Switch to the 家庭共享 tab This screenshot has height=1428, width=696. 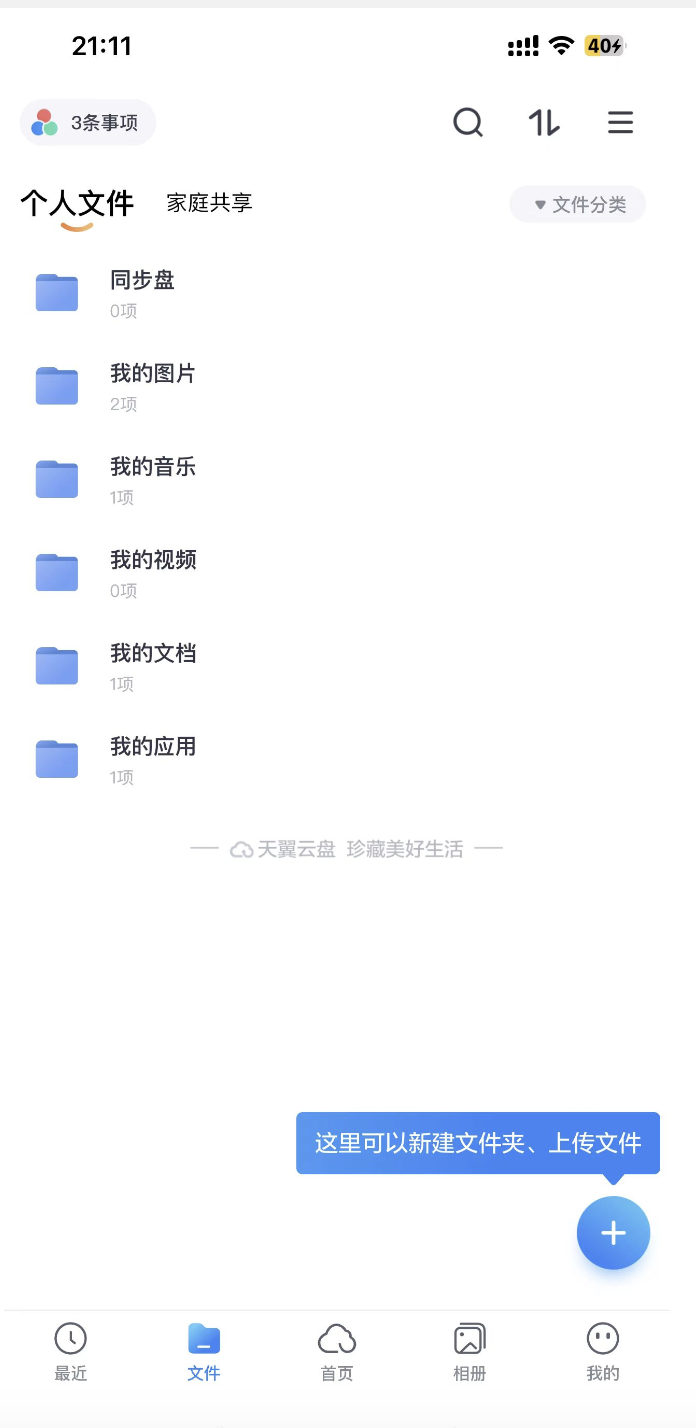(x=209, y=203)
